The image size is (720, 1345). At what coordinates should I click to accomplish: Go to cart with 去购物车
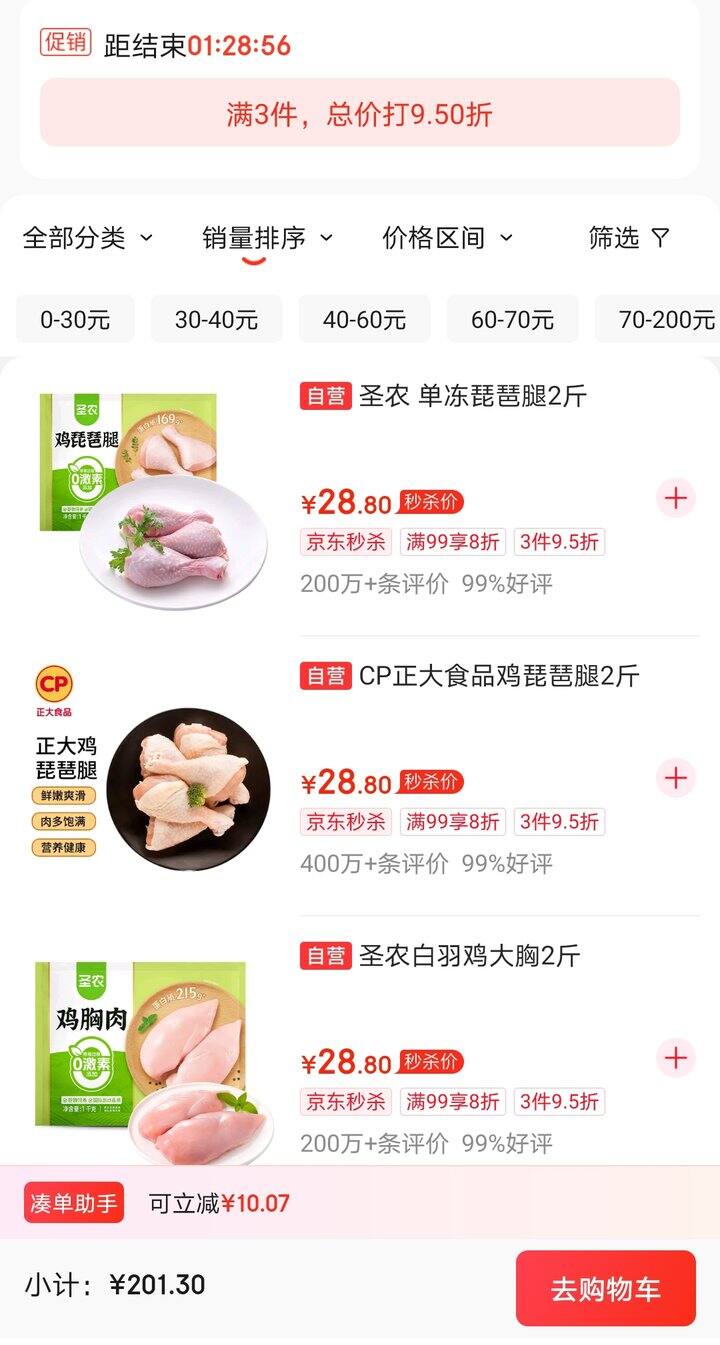(x=605, y=1289)
